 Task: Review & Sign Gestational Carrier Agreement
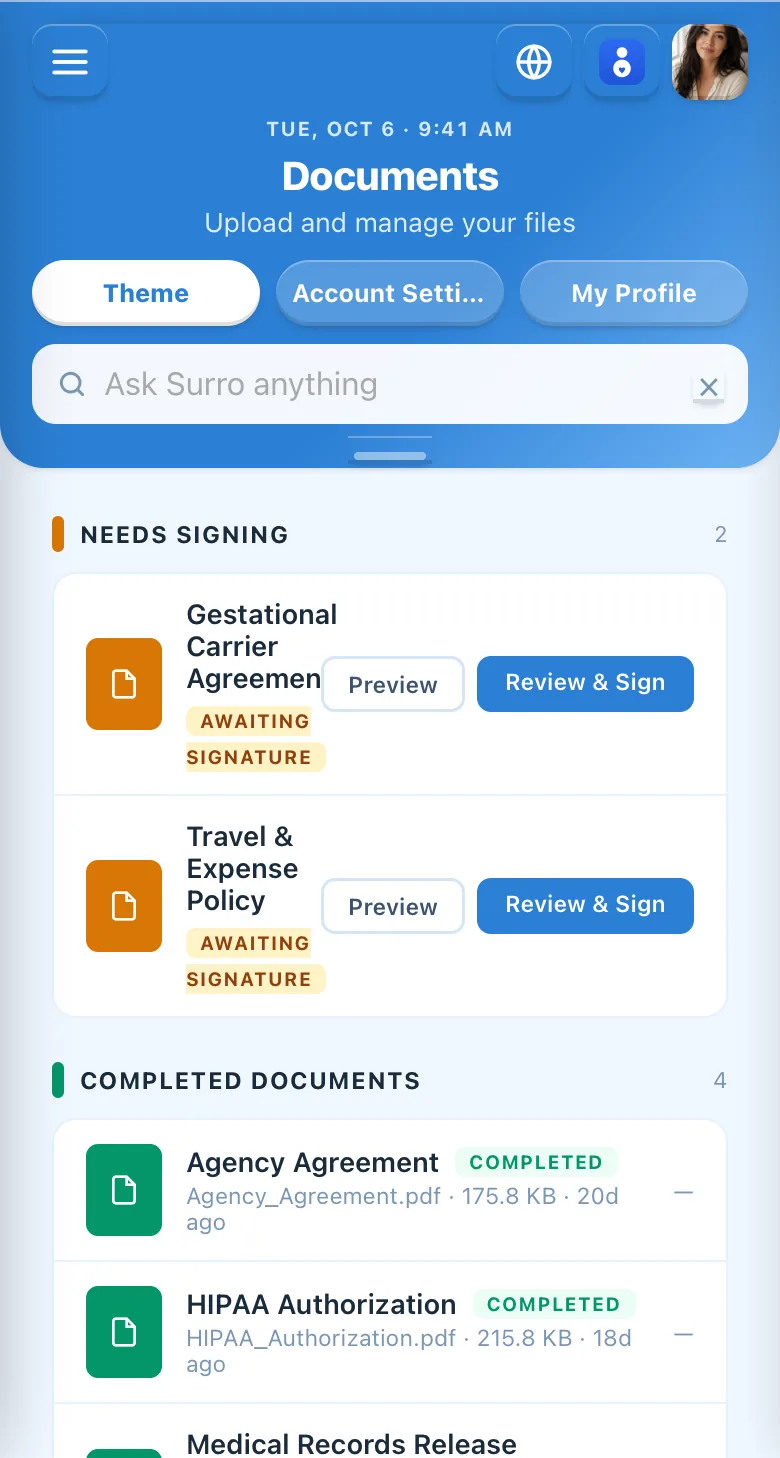585,684
